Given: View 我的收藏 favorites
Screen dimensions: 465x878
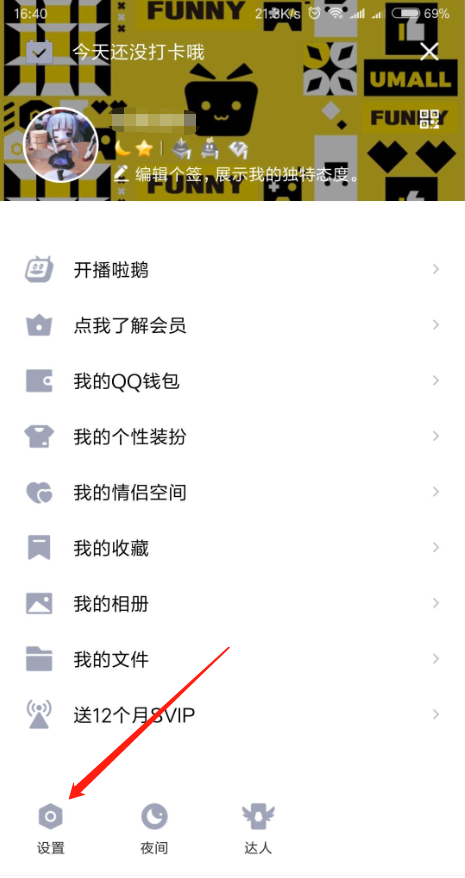Looking at the screenshot, I should click(x=232, y=548).
